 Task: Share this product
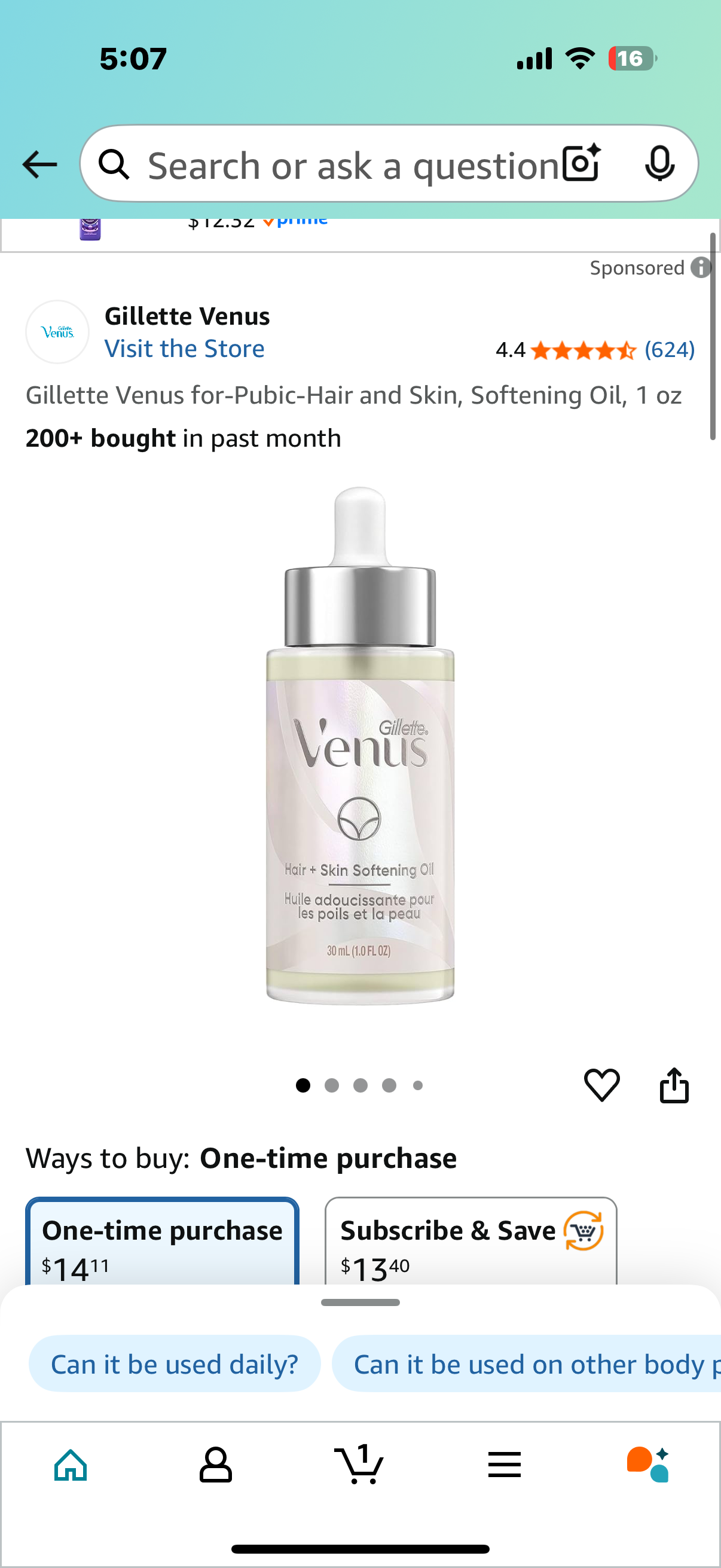674,1085
